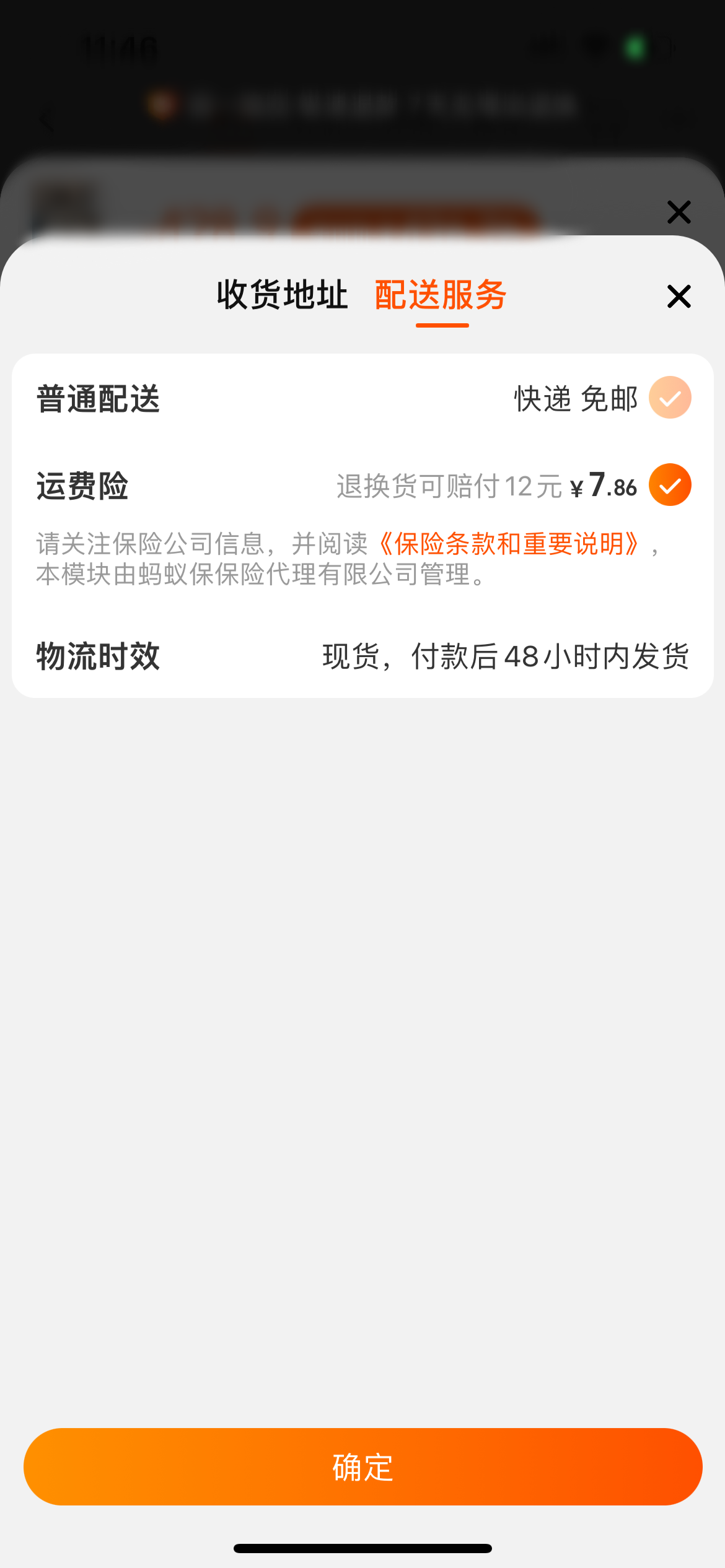Click the light checkmark beside 快递 免邮
Viewport: 725px width, 1568px height.
[669, 398]
